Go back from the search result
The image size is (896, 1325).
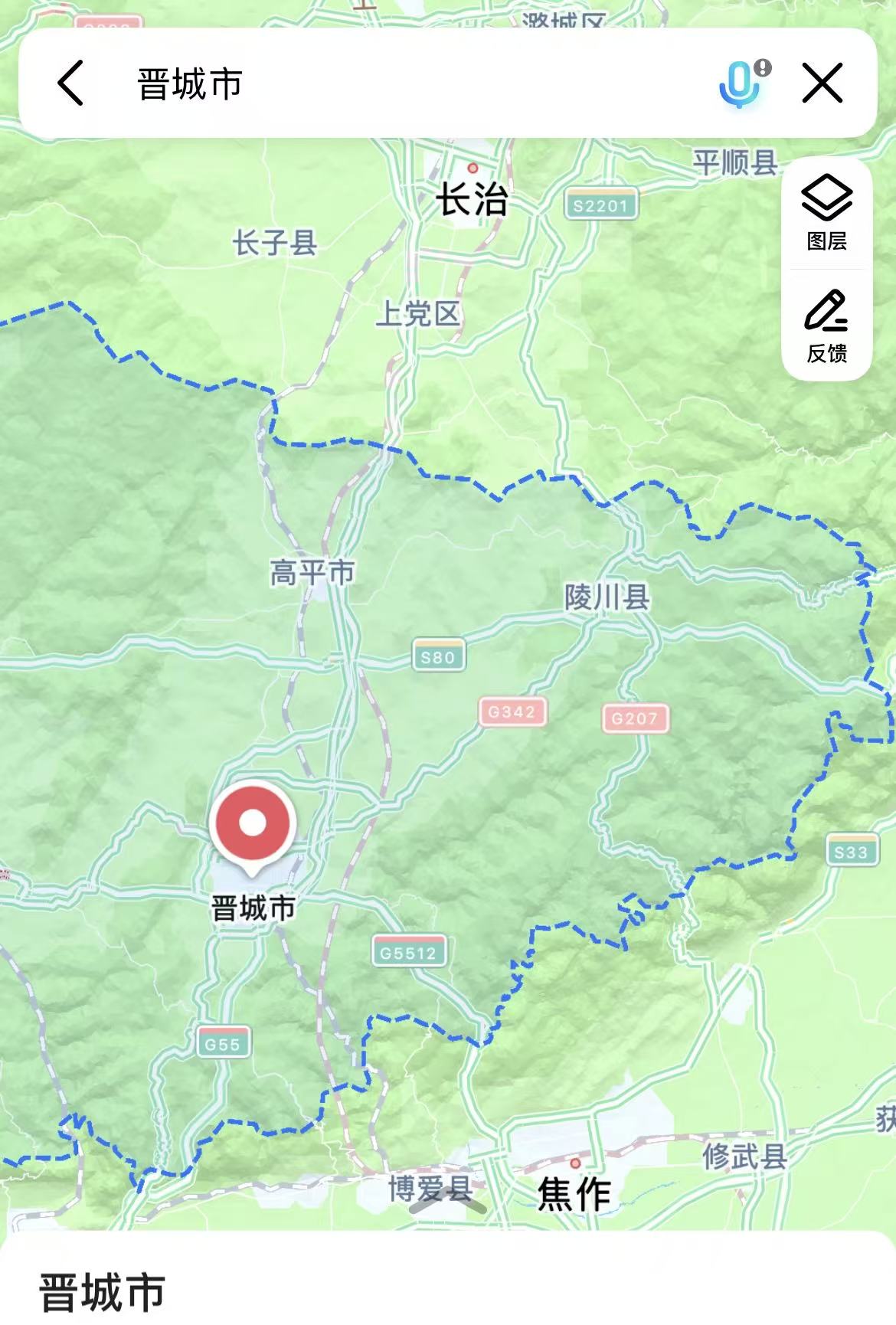click(70, 83)
